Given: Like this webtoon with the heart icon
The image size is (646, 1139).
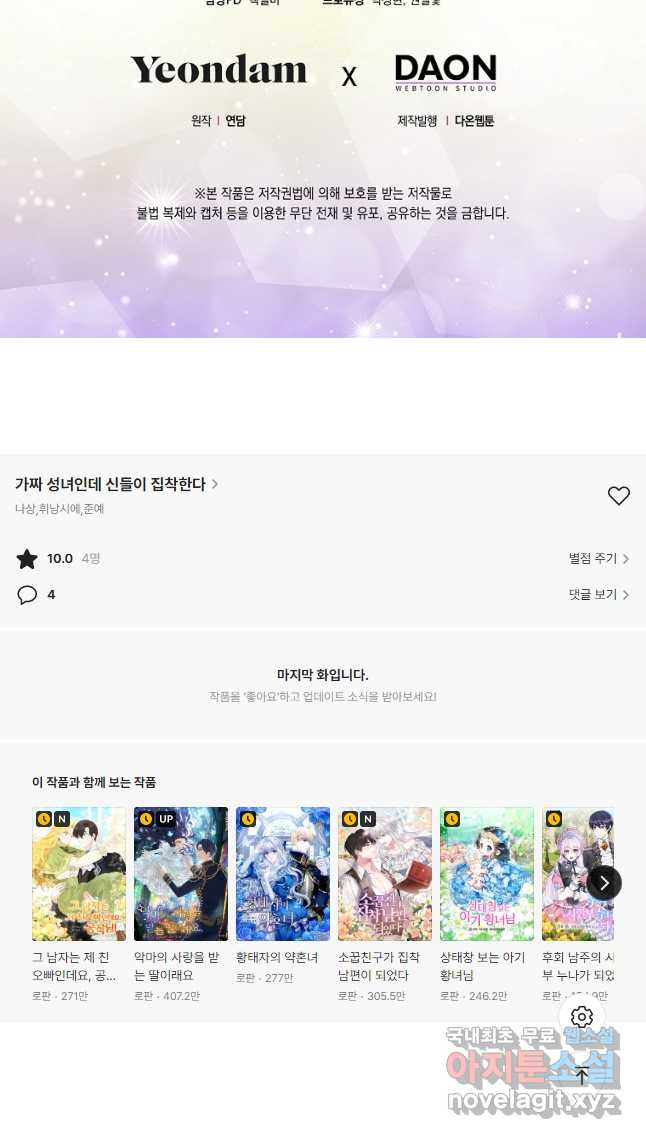Looking at the screenshot, I should click(619, 495).
